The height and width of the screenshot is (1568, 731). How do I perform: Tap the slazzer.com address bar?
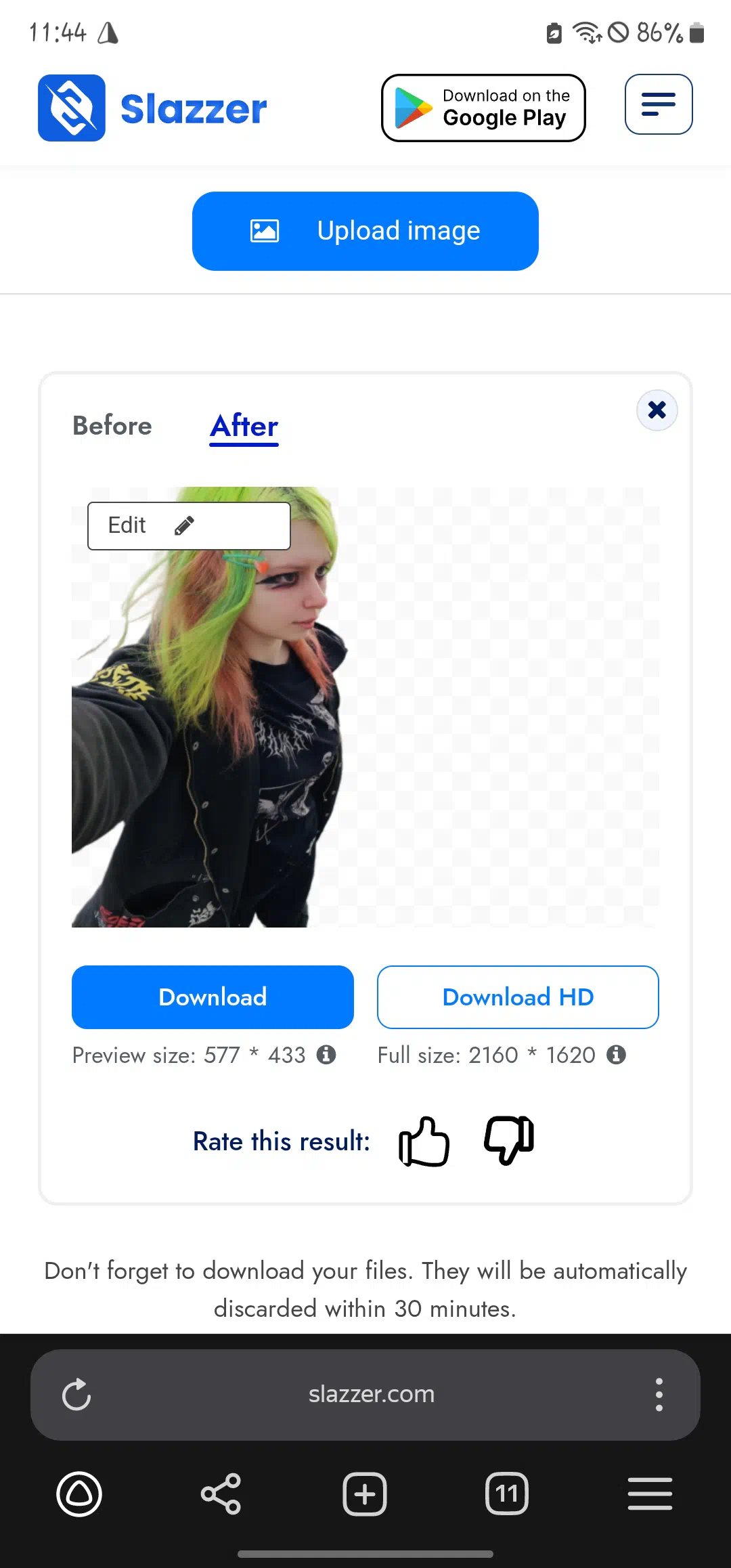click(372, 1395)
